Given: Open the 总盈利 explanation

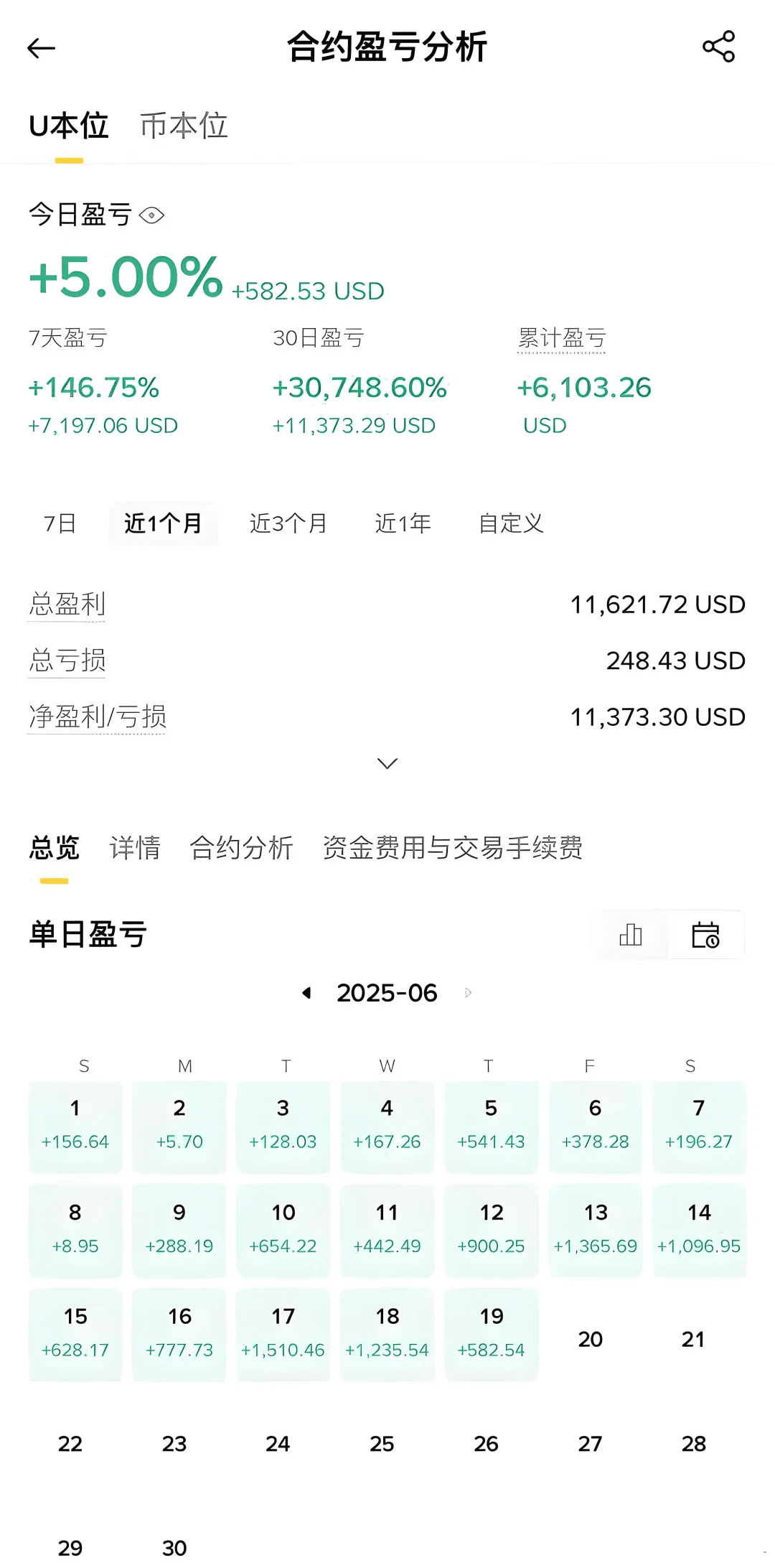Looking at the screenshot, I should 67,605.
